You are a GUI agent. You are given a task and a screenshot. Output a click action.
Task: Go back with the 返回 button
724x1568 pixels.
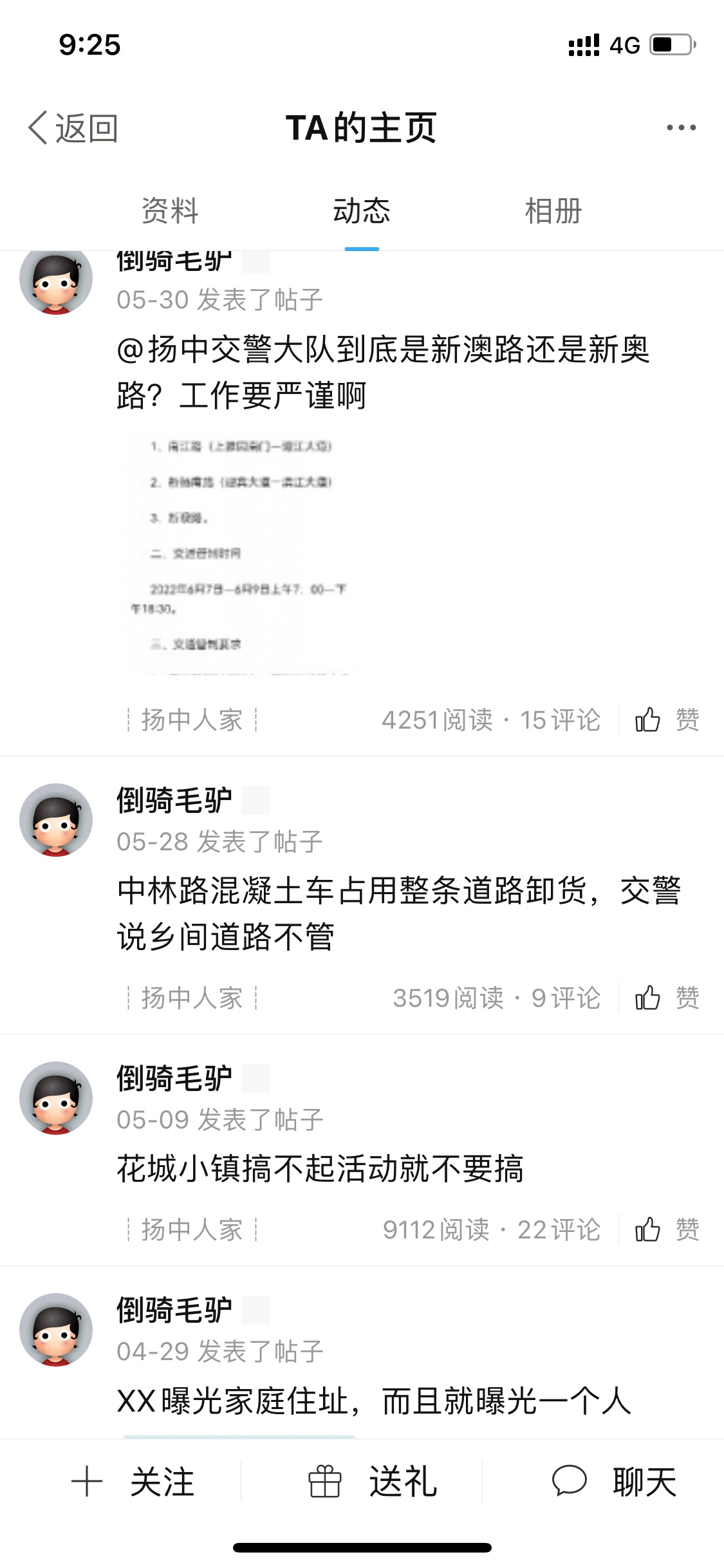(73, 127)
